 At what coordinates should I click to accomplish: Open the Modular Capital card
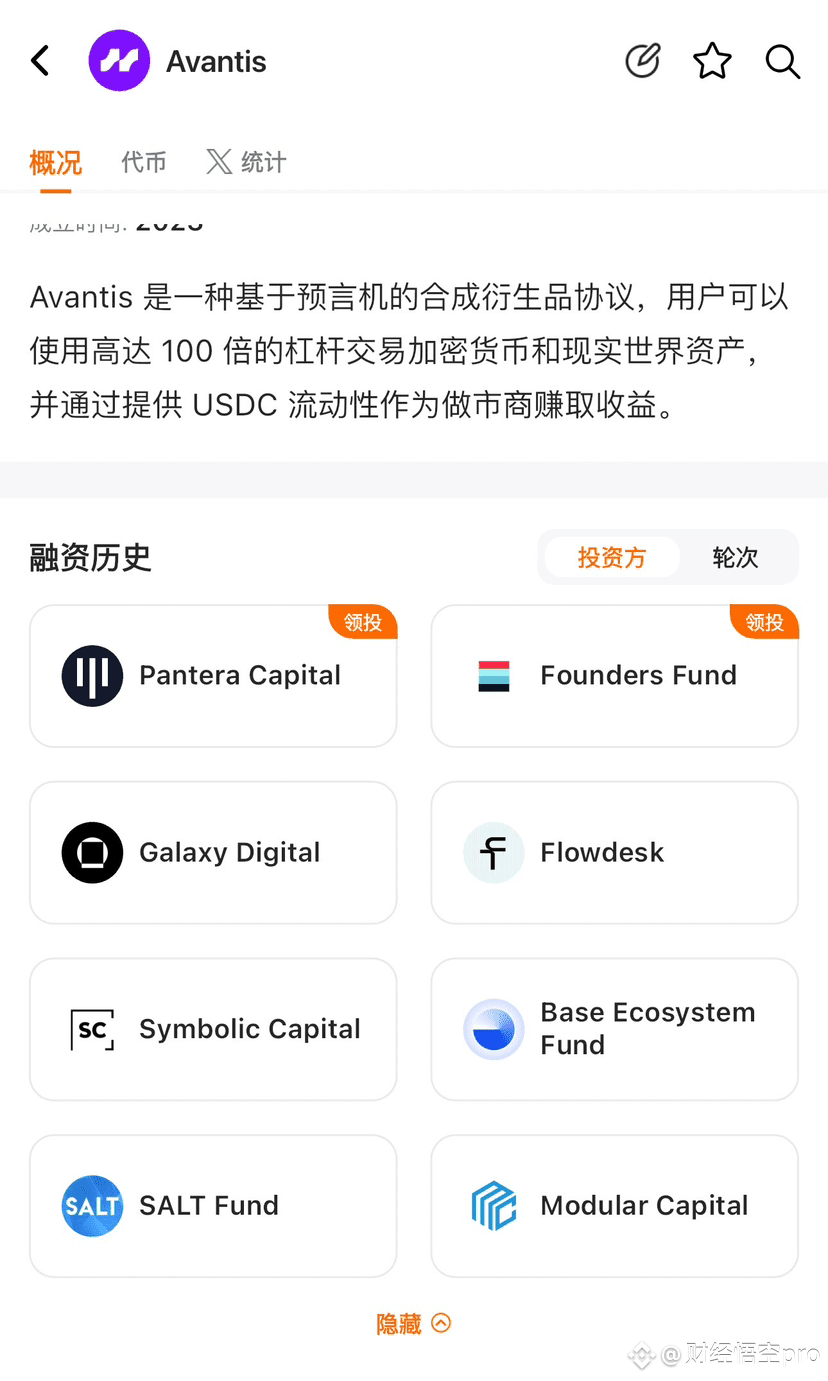[614, 1206]
